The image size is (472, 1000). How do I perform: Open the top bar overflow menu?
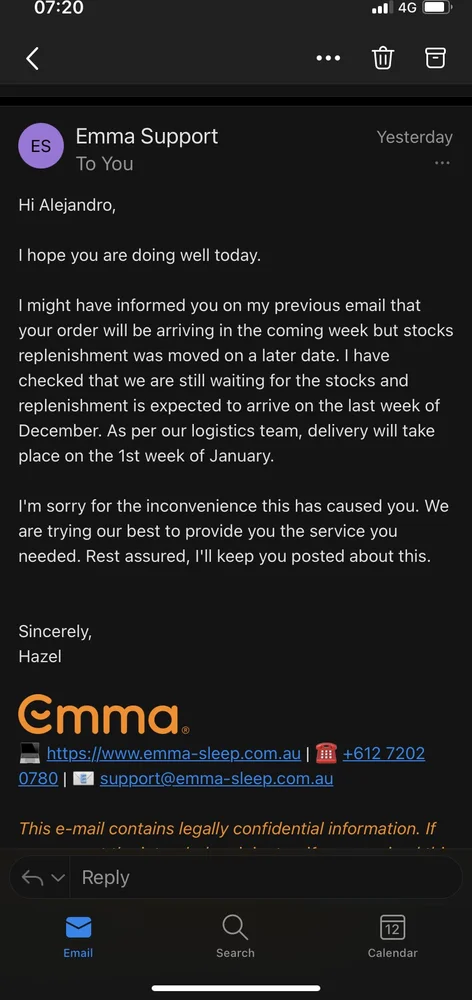pos(328,59)
